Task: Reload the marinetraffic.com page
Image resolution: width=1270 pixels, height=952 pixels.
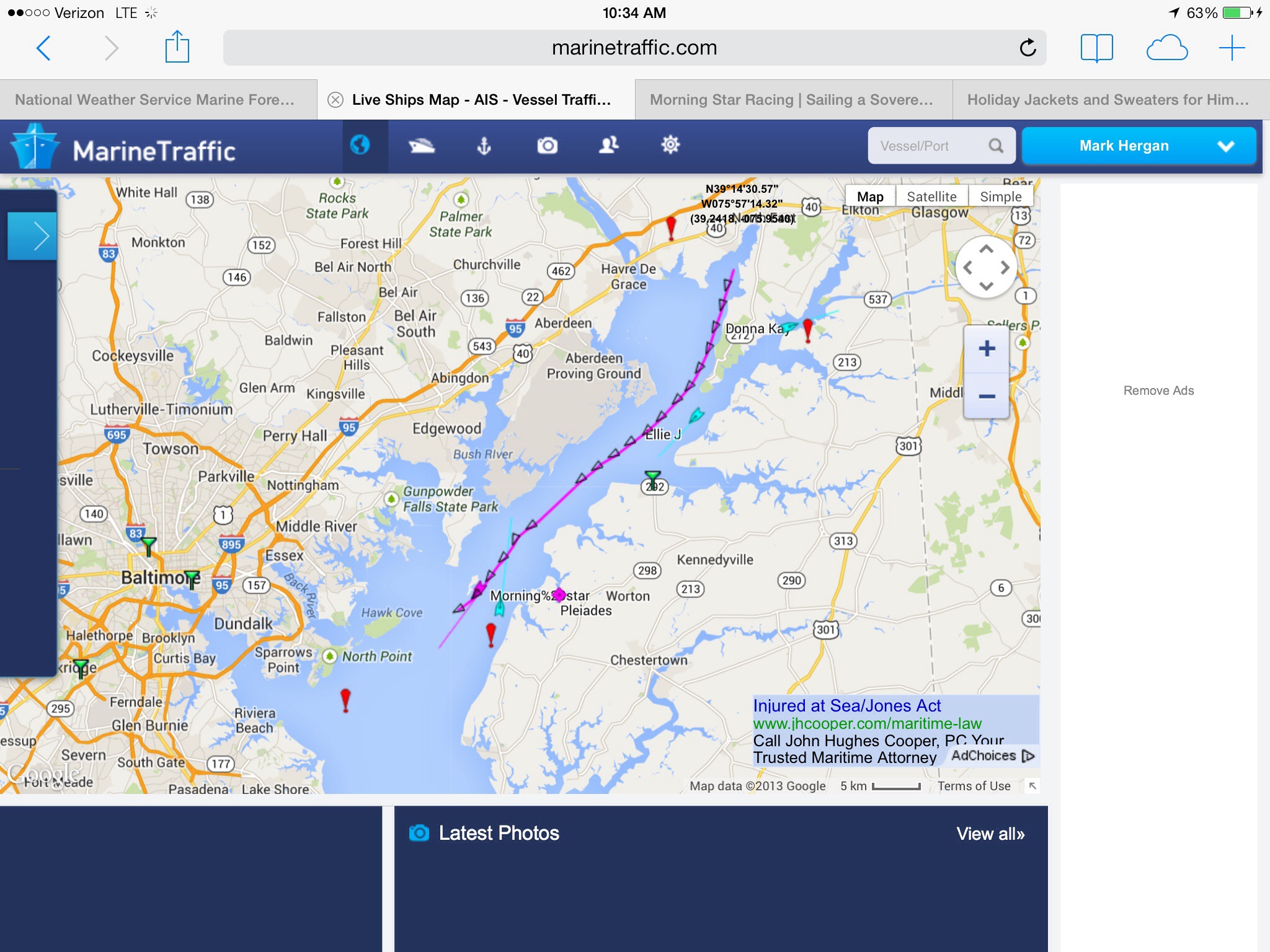Action: (x=1028, y=48)
